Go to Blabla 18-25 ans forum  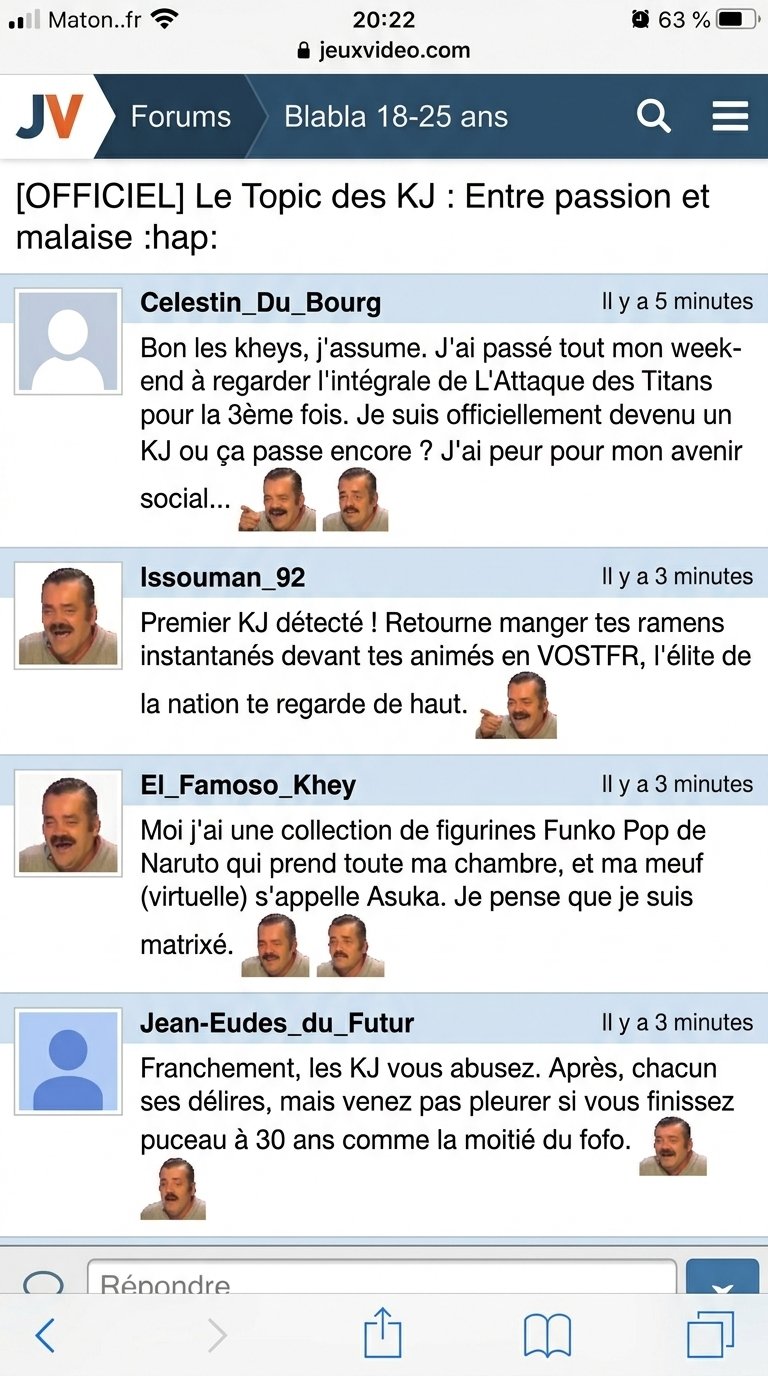click(x=396, y=117)
